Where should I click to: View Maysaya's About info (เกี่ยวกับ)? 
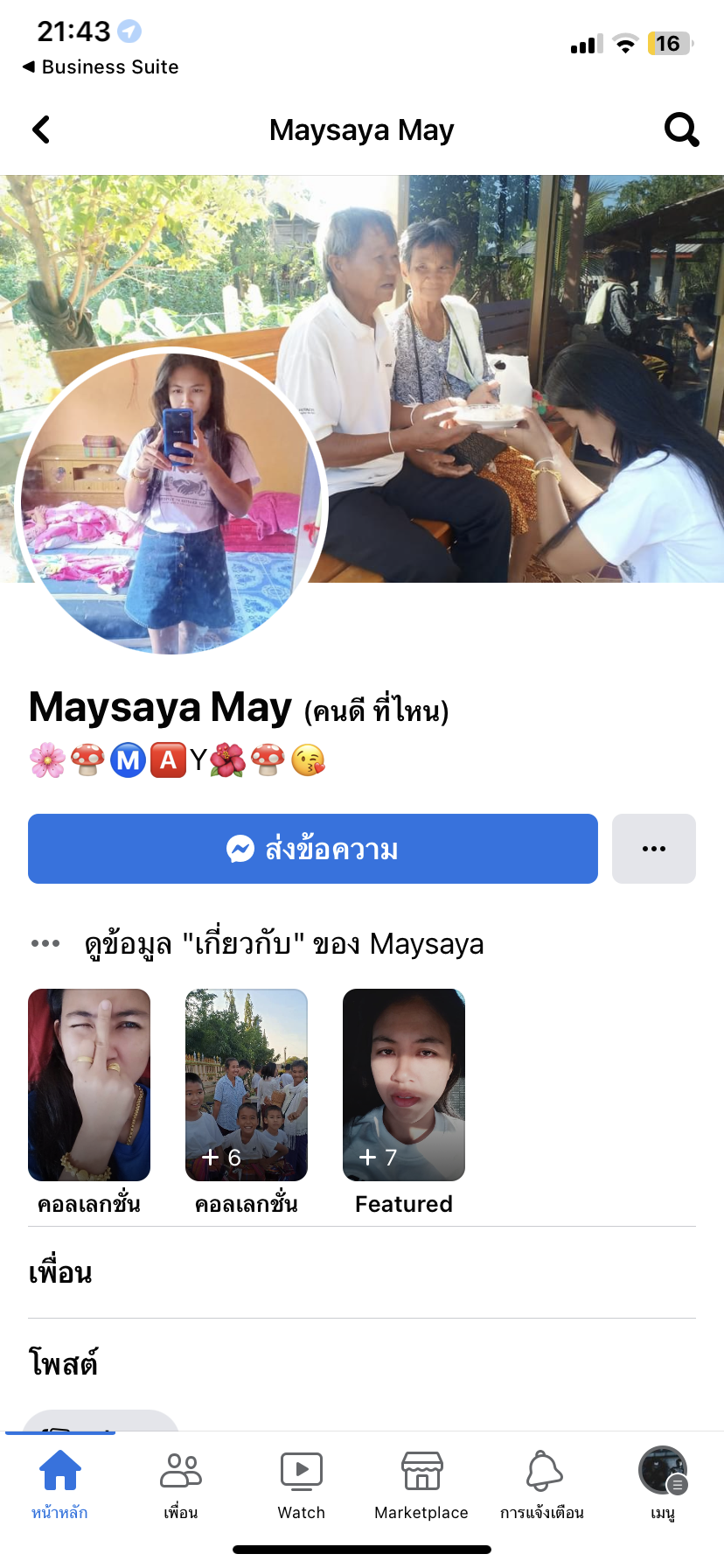[x=283, y=944]
